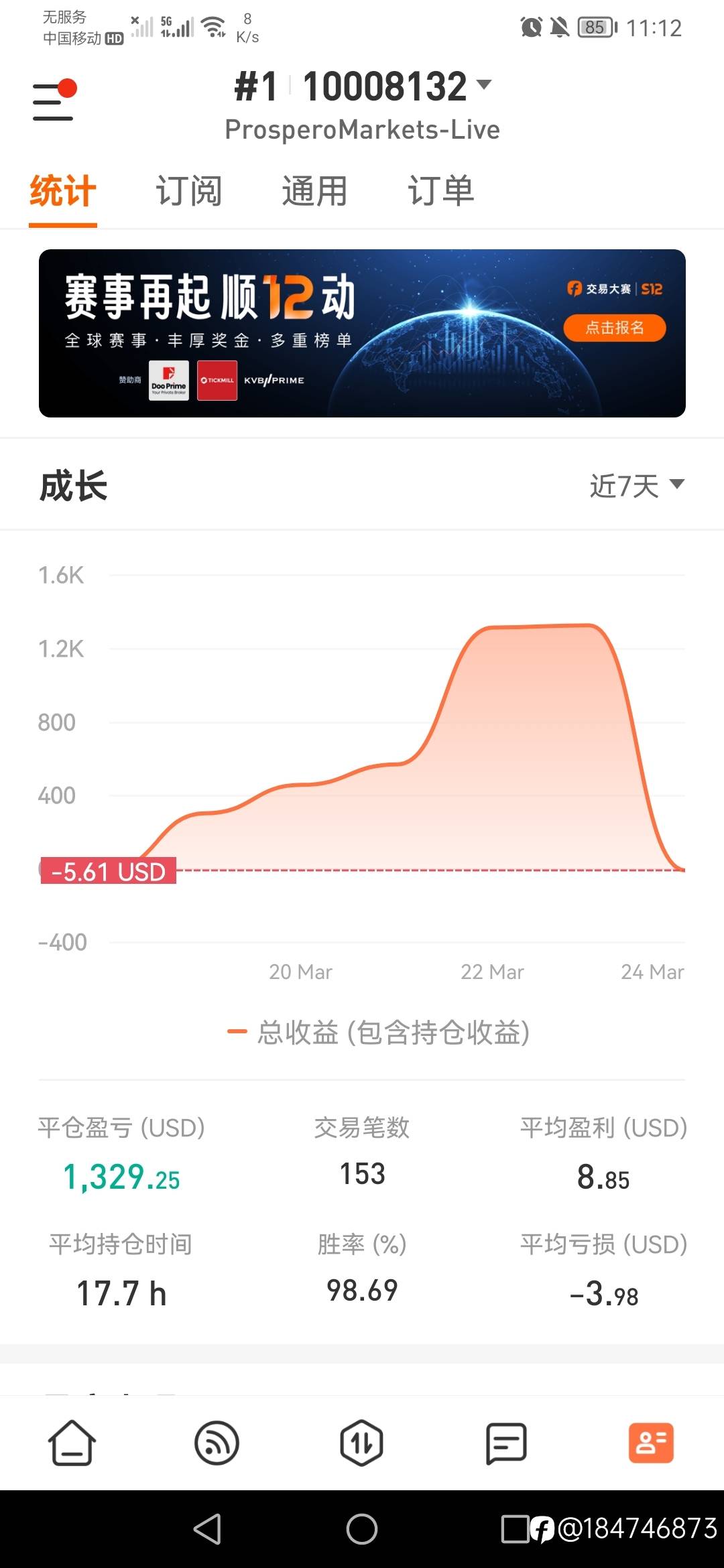Switch to the 订单 tab
Image resolution: width=724 pixels, height=1568 pixels.
(x=440, y=192)
